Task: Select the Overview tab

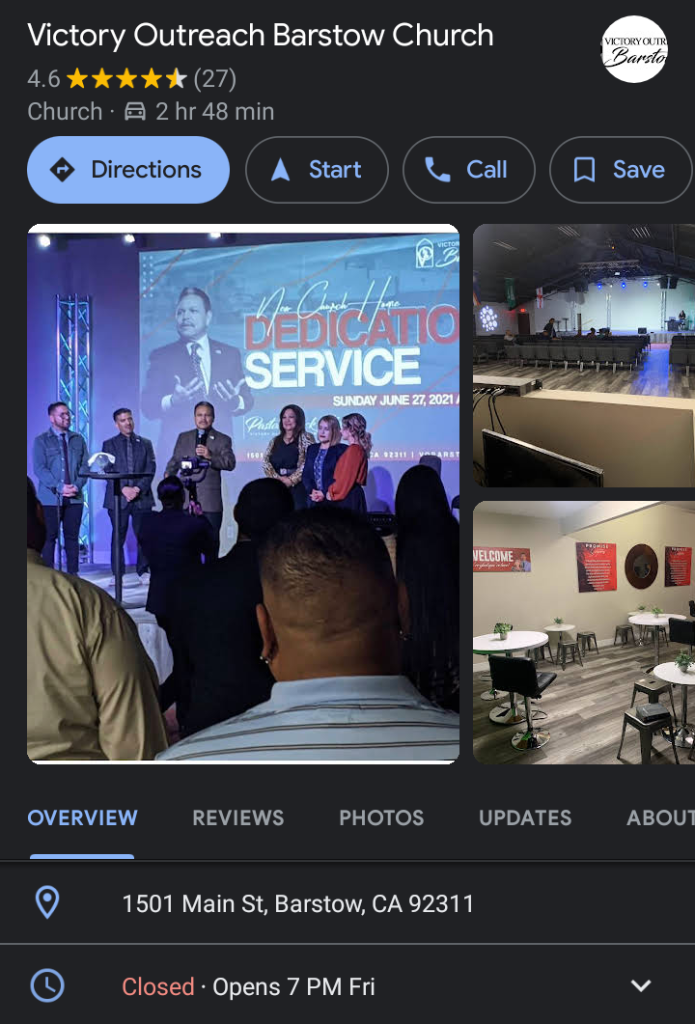Action: pos(82,818)
